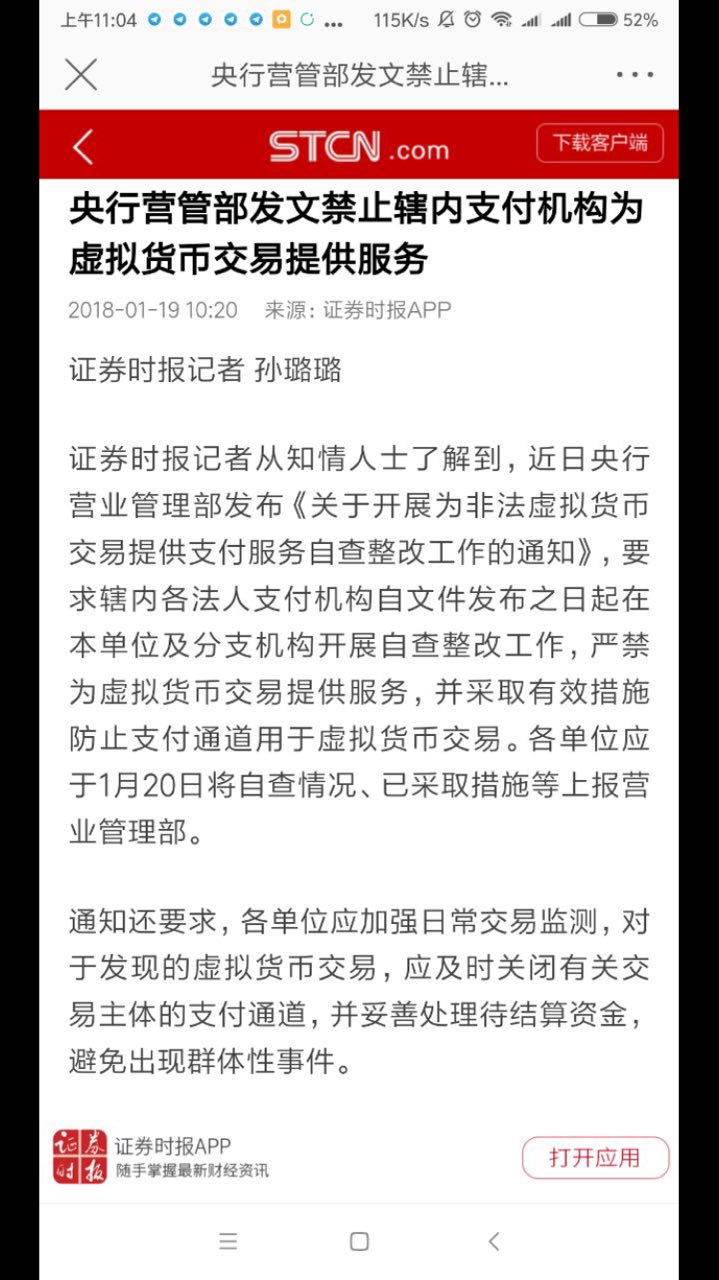Open the 证券时报APP banner at bottom

coord(190,1157)
